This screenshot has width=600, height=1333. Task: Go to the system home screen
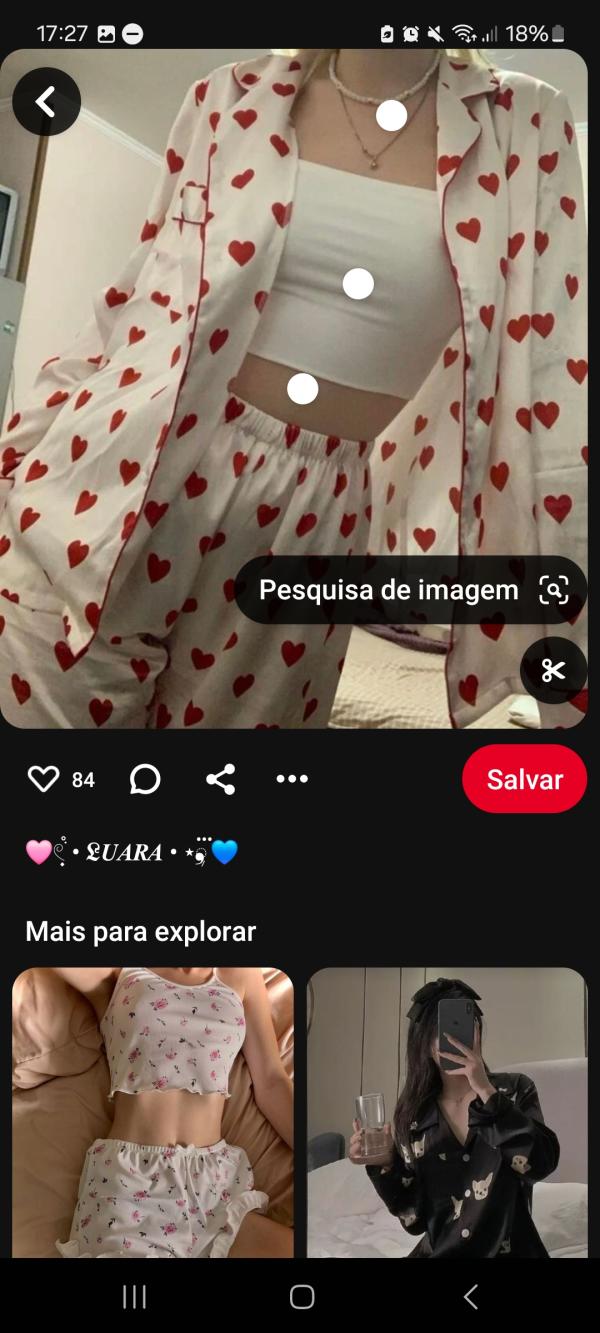point(301,1297)
